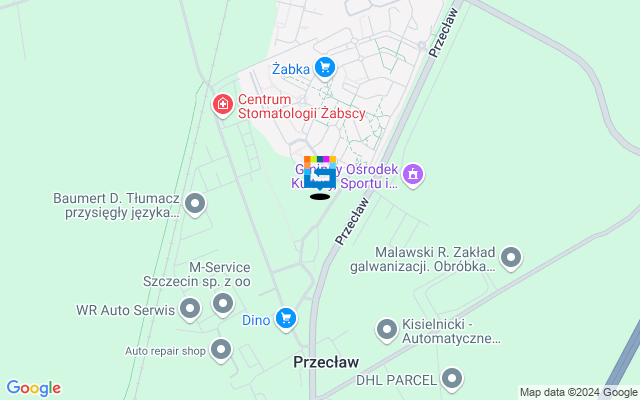
Task: Open the Kisielnicki - Automatyczne marker
Action: point(387,329)
